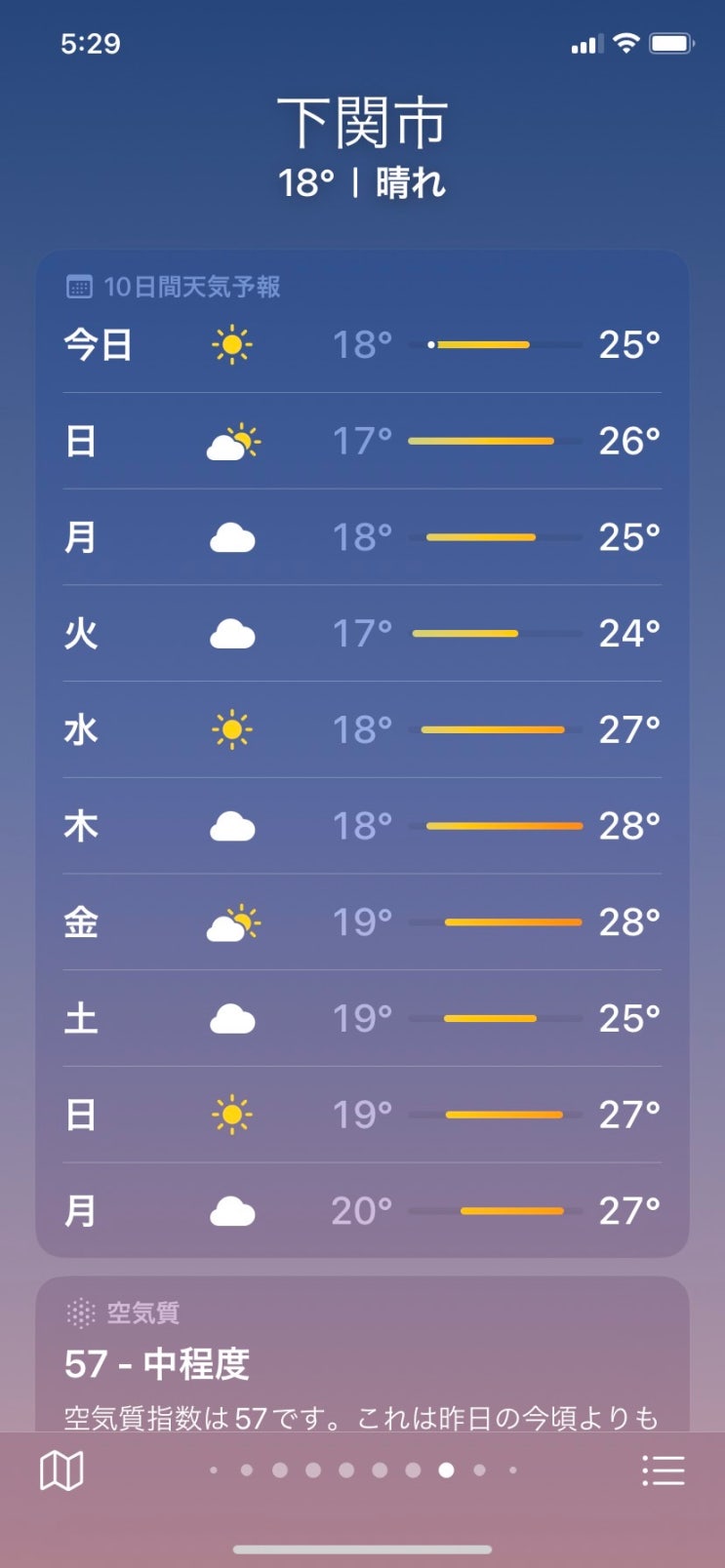725x1568 pixels.
Task: Open today's 今日 forecast row
Action: (x=362, y=344)
